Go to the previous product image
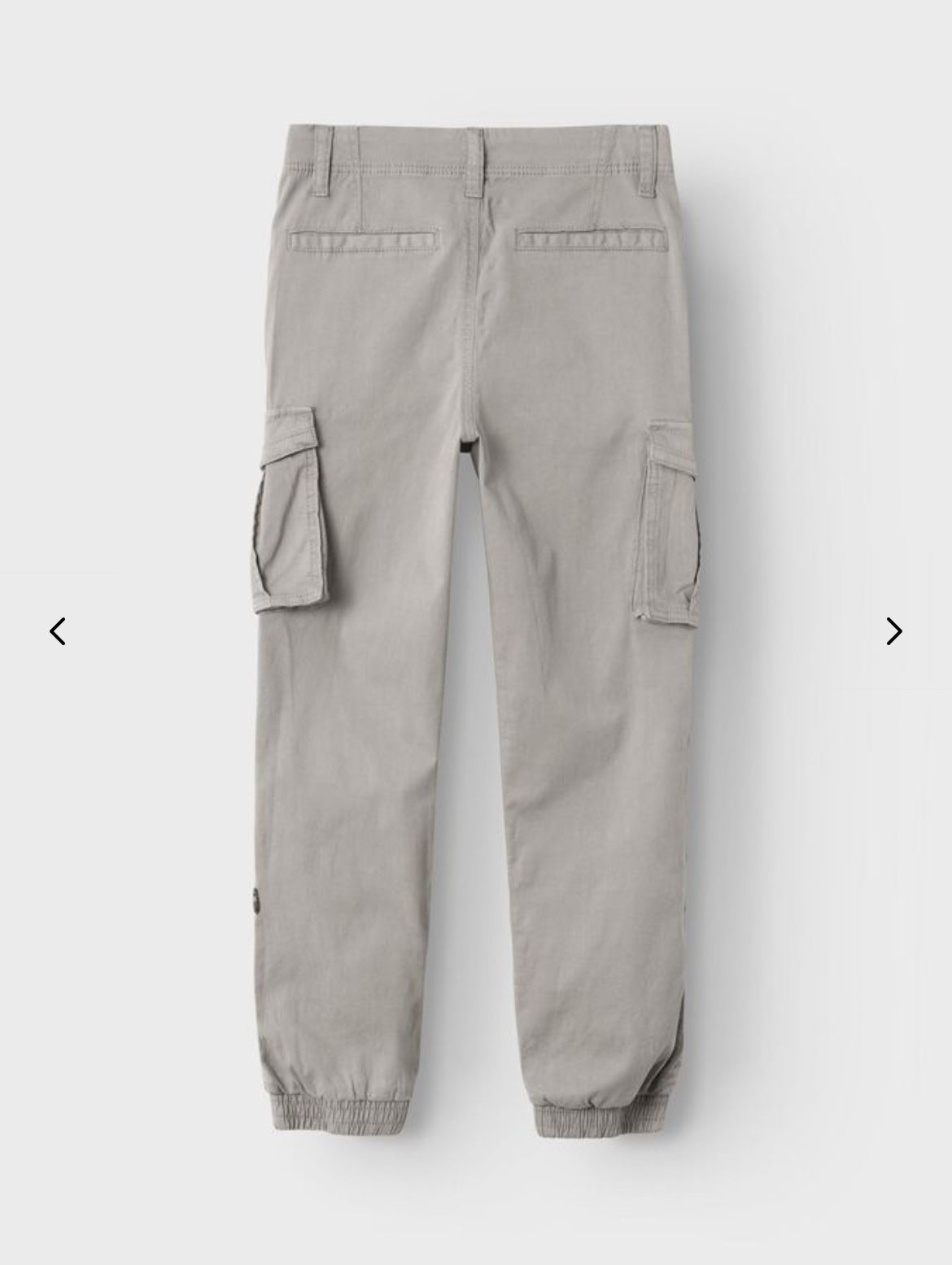Image resolution: width=952 pixels, height=1265 pixels. pyautogui.click(x=58, y=631)
